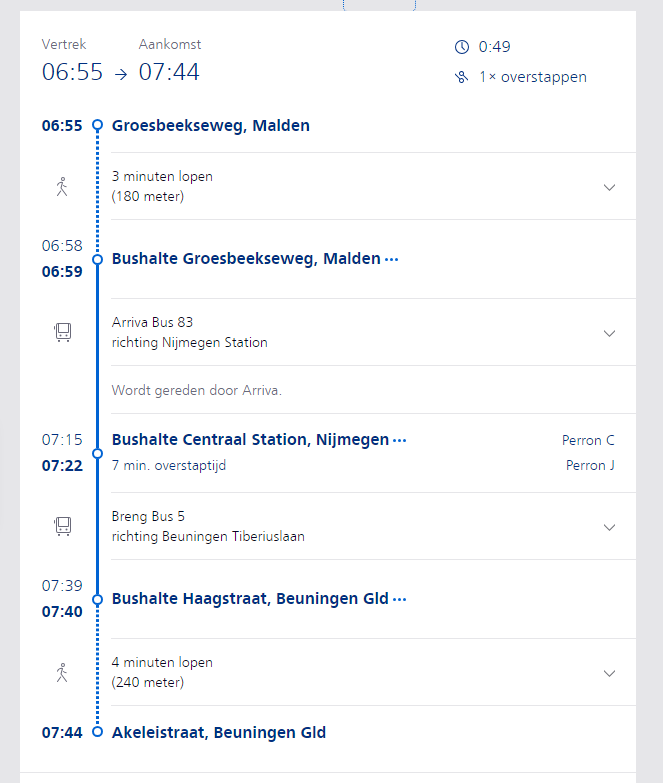
Task: Open more options for Bushalte Haagstraat, Beuningen Gld
Action: click(x=400, y=600)
